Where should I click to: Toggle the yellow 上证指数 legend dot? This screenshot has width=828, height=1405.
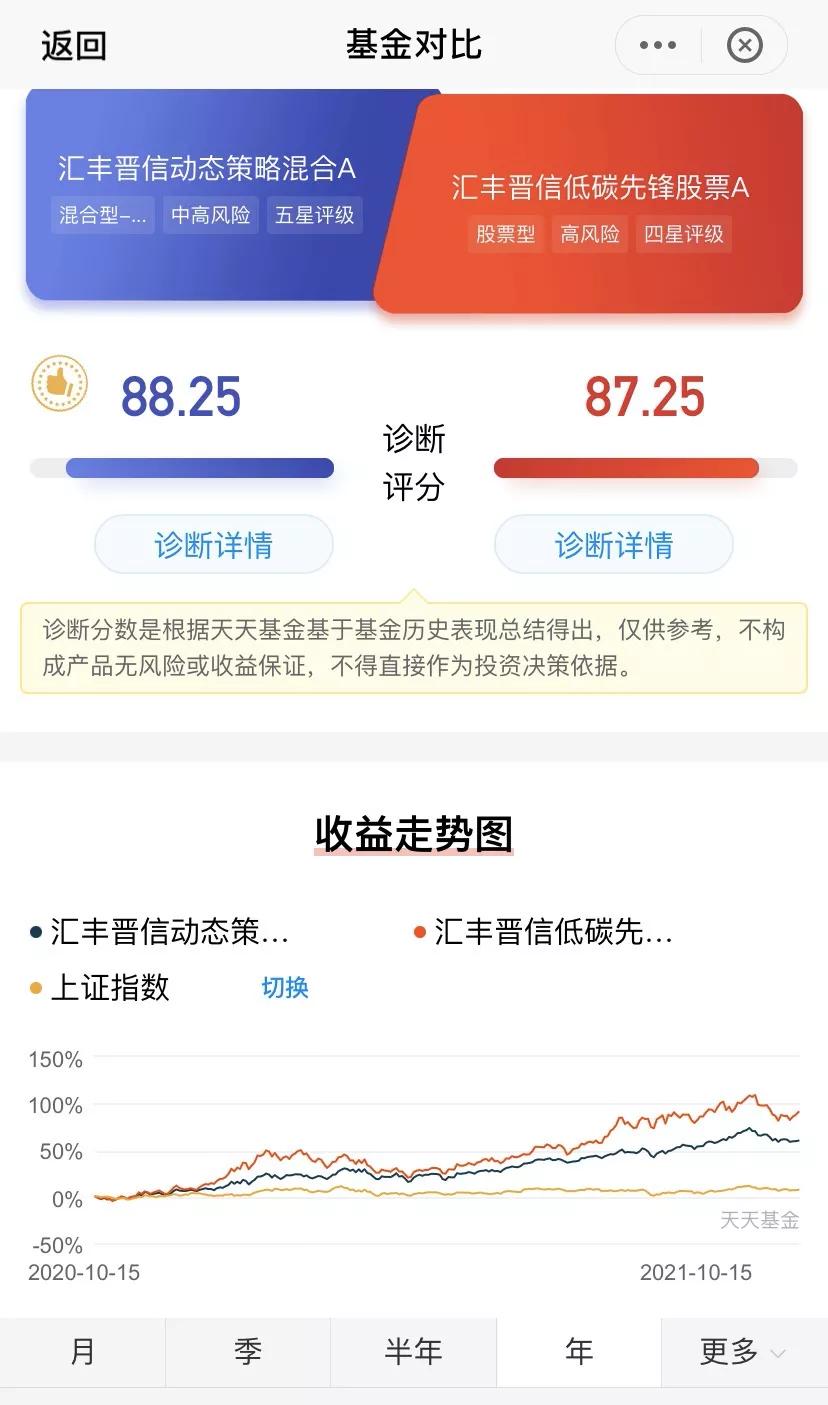point(36,987)
